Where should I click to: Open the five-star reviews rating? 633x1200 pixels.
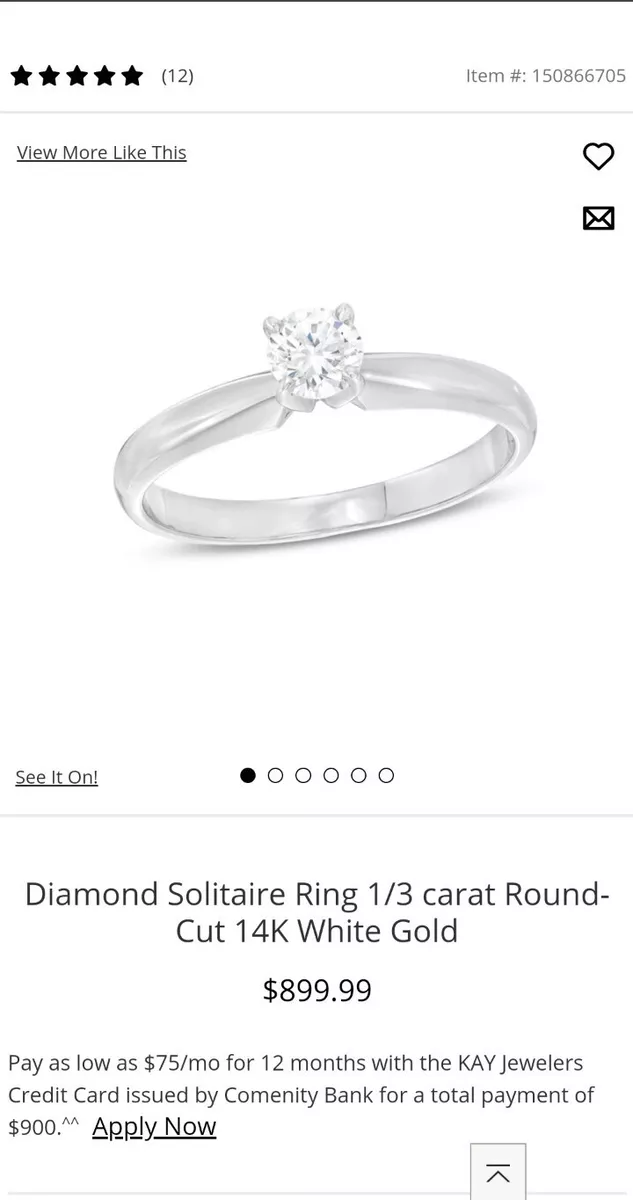(x=77, y=76)
